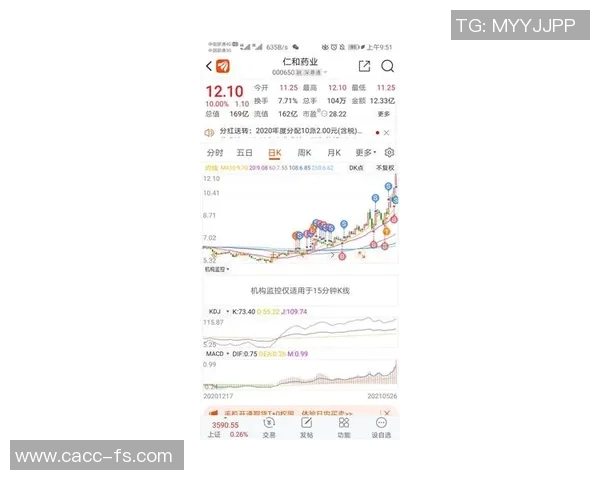Switch to the 分时 chart tab
This screenshot has height=480, width=600.
[215, 153]
